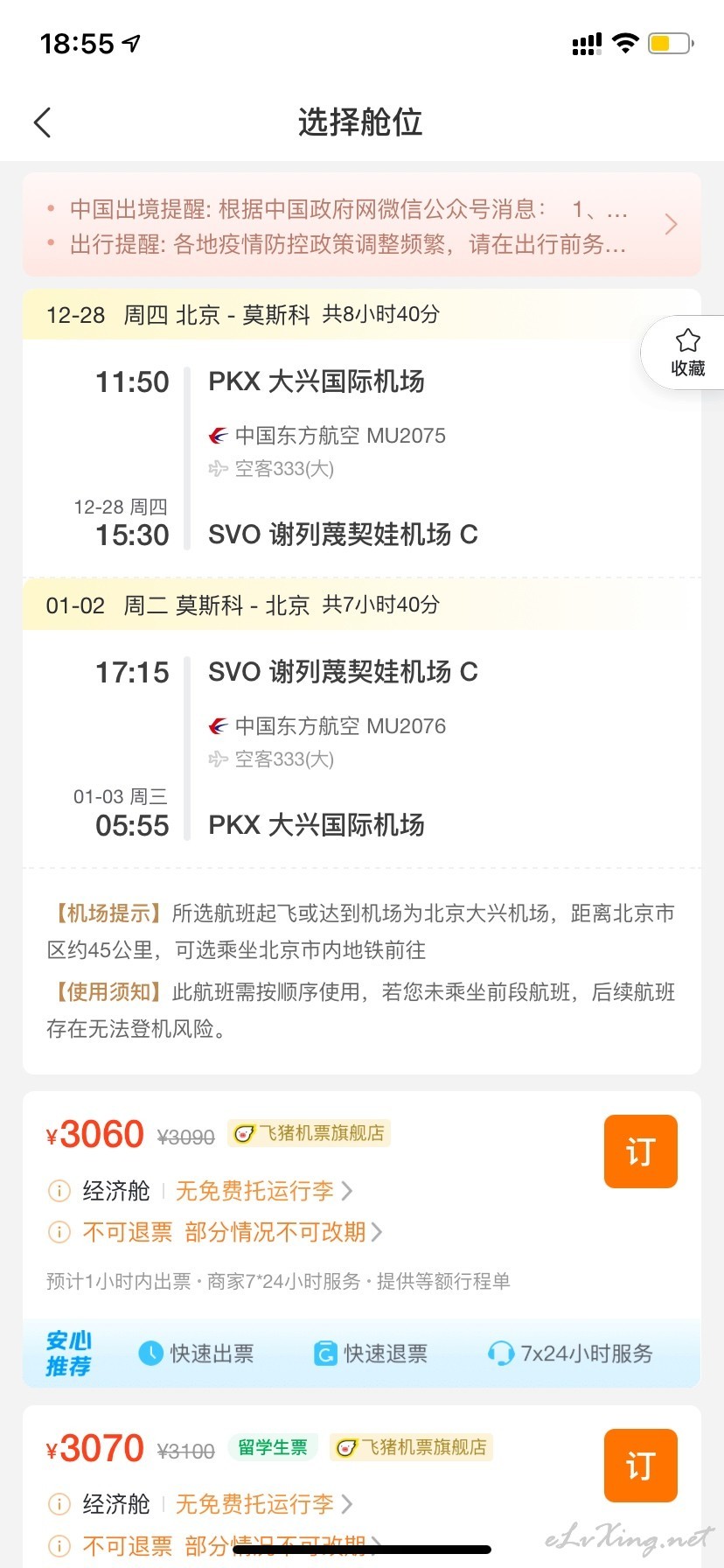The width and height of the screenshot is (724, 1568).
Task: View baggage details for the ¥3060 fare
Action: click(264, 1191)
